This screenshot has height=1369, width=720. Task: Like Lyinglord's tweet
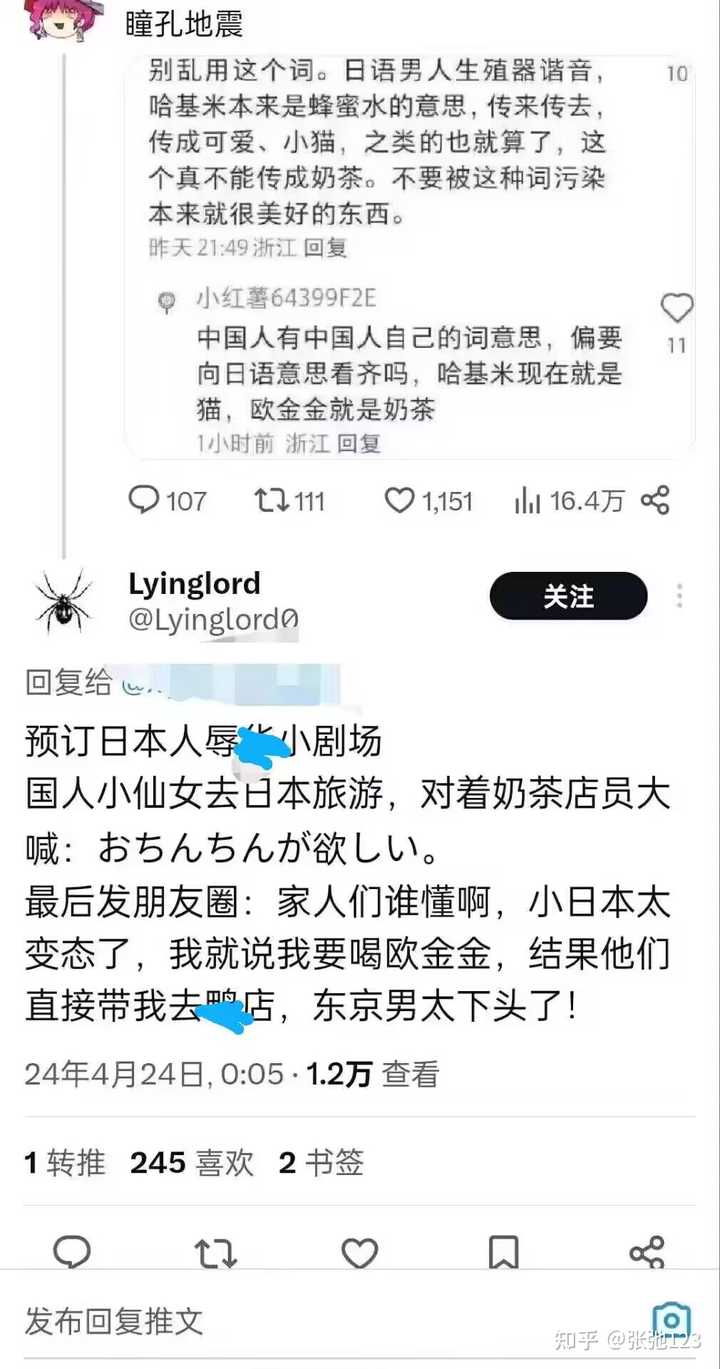click(x=360, y=1252)
